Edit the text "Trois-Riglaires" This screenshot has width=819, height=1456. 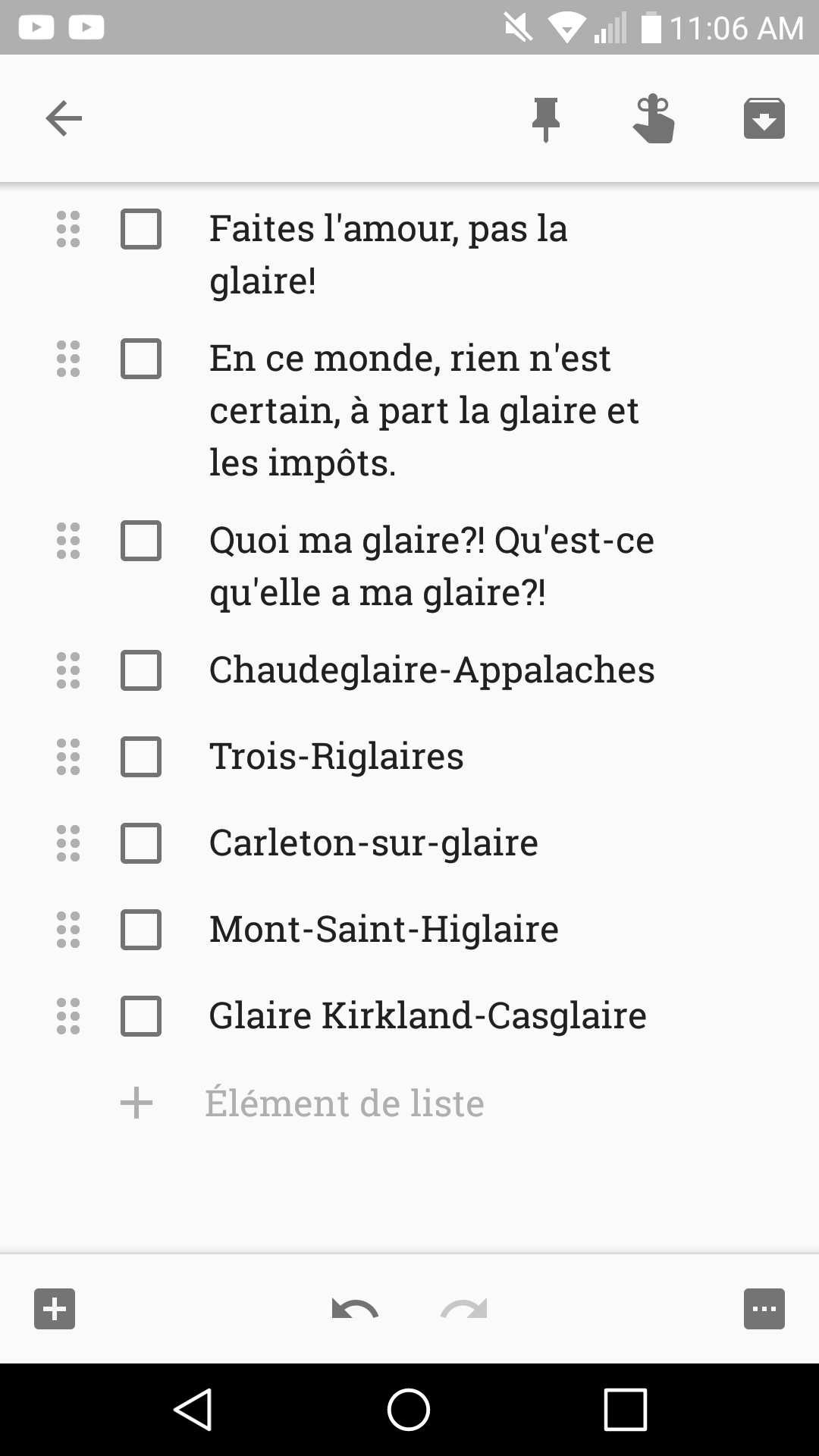point(336,757)
